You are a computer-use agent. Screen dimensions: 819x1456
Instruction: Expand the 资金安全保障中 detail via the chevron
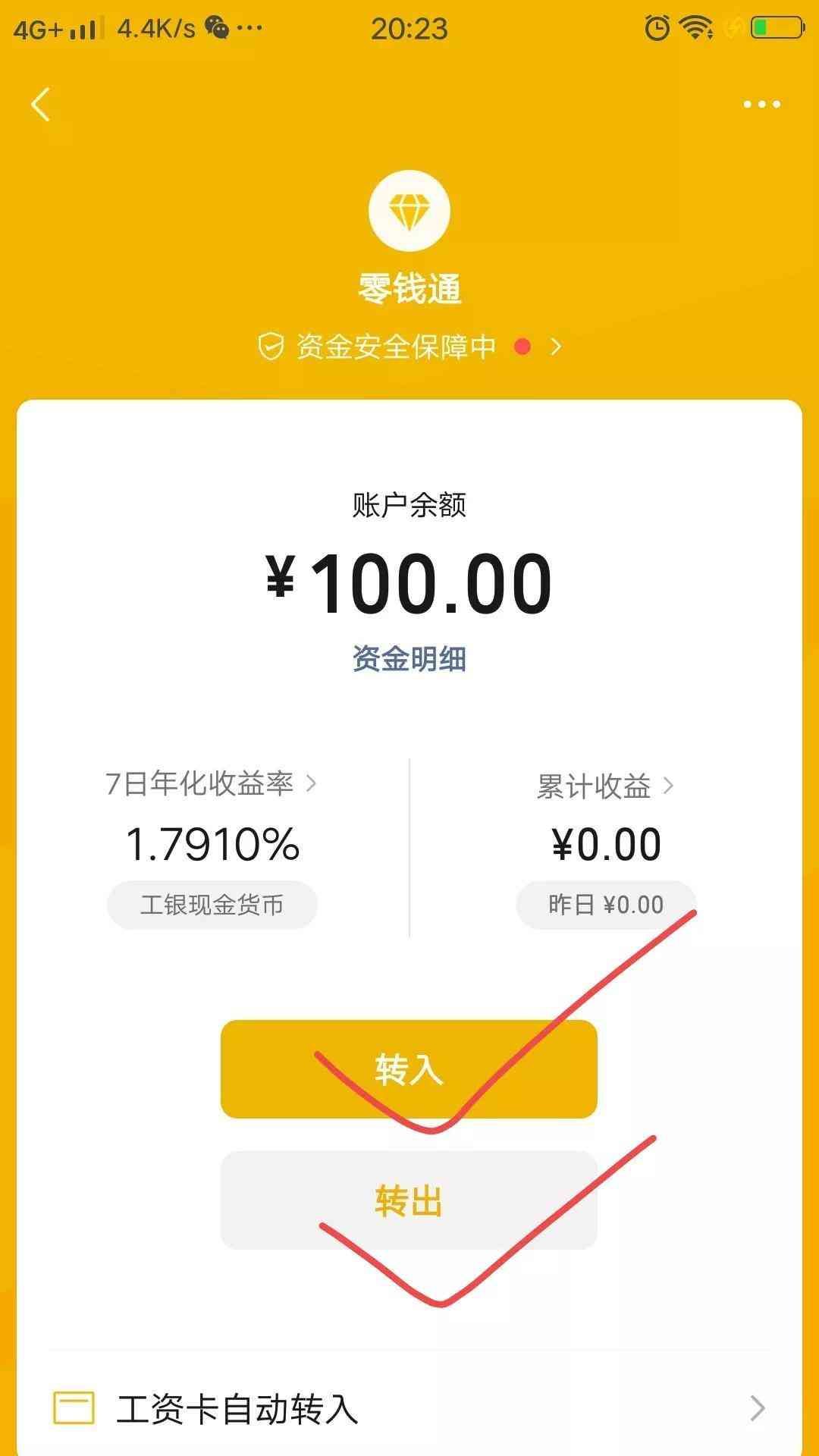click(556, 345)
